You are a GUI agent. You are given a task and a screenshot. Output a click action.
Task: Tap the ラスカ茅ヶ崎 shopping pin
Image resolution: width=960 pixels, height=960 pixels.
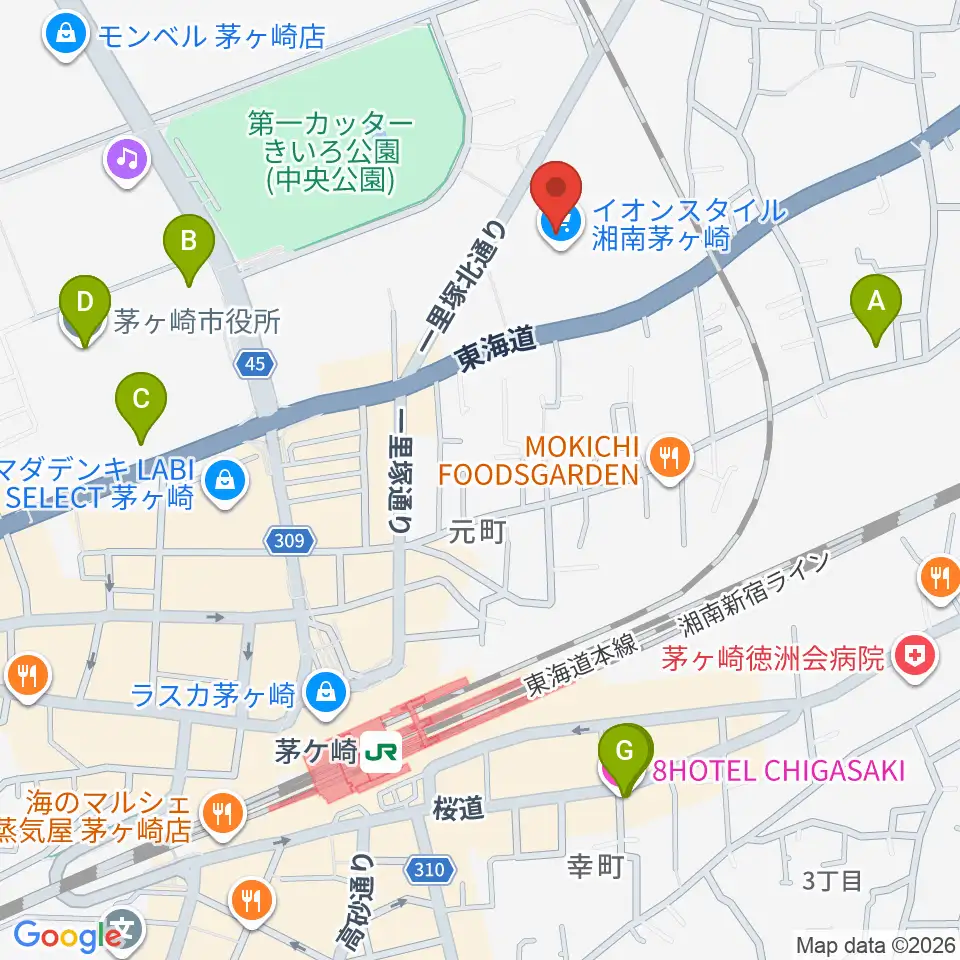(326, 695)
